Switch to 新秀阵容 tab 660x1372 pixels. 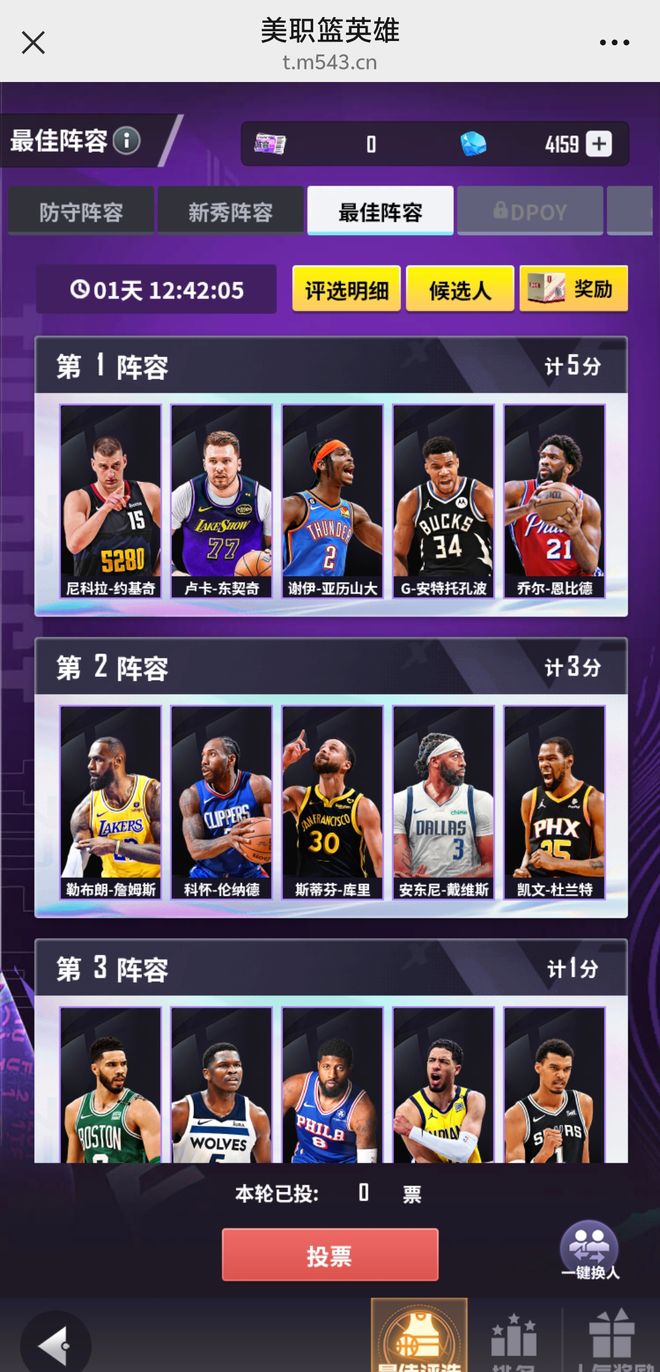coord(230,212)
